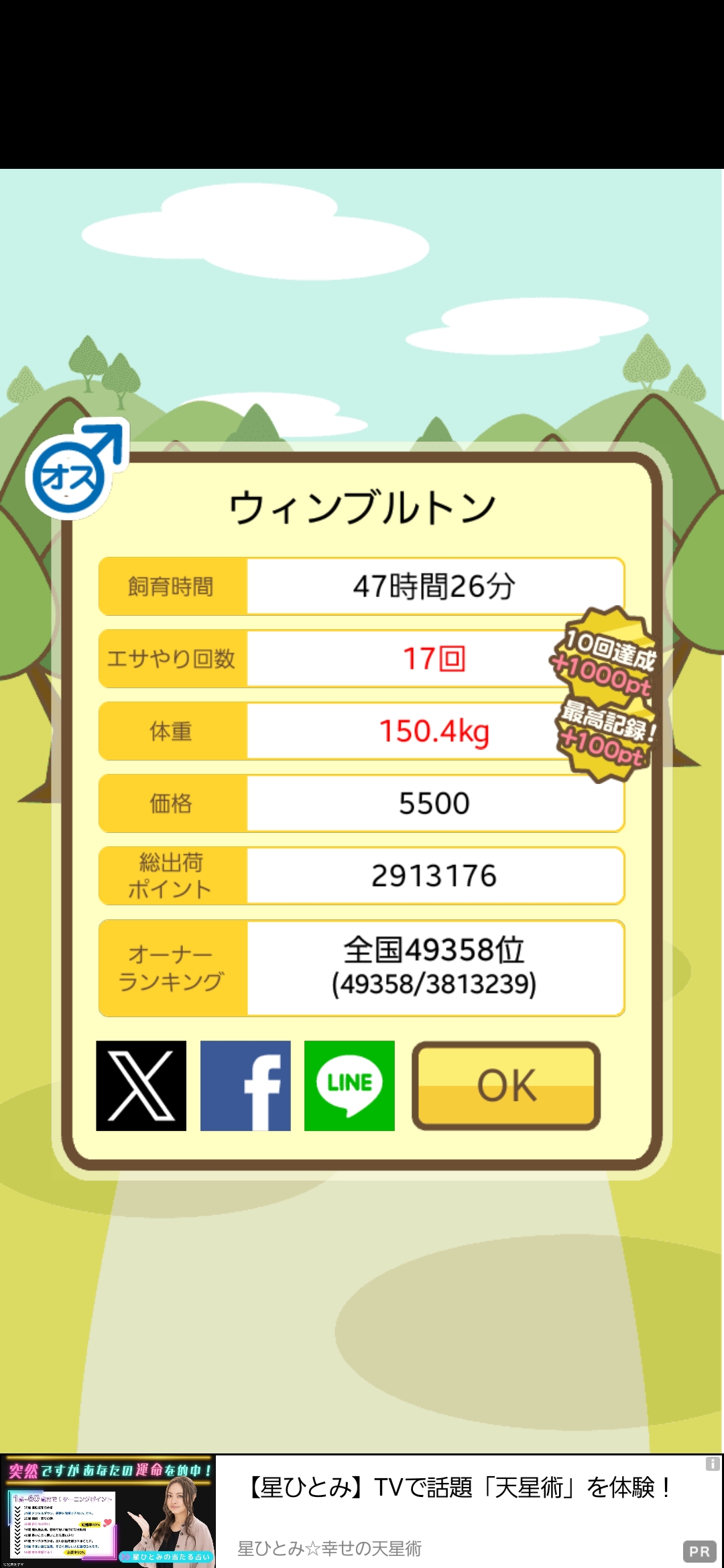The image size is (724, 1568).
Task: Share the result on Facebook
Action: (x=245, y=1086)
